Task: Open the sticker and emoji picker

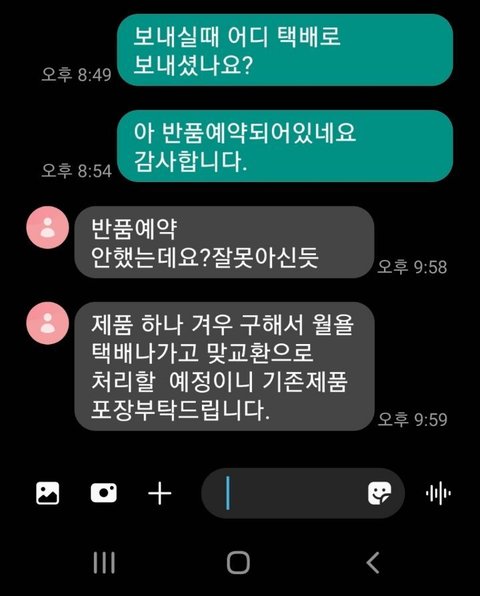Action: [379, 493]
